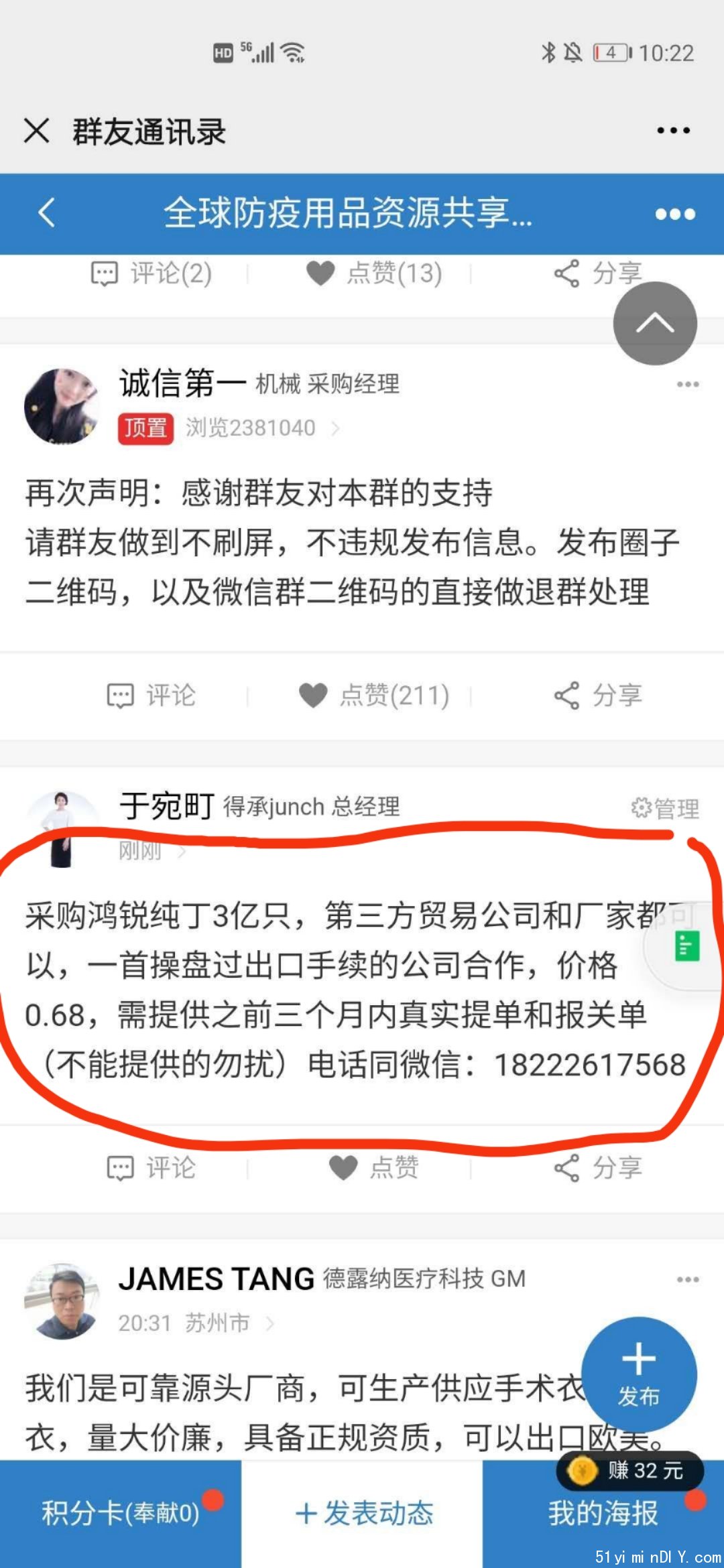Screen dimensions: 724x1568
Task: Share 于宛町's post
Action: [x=598, y=1168]
